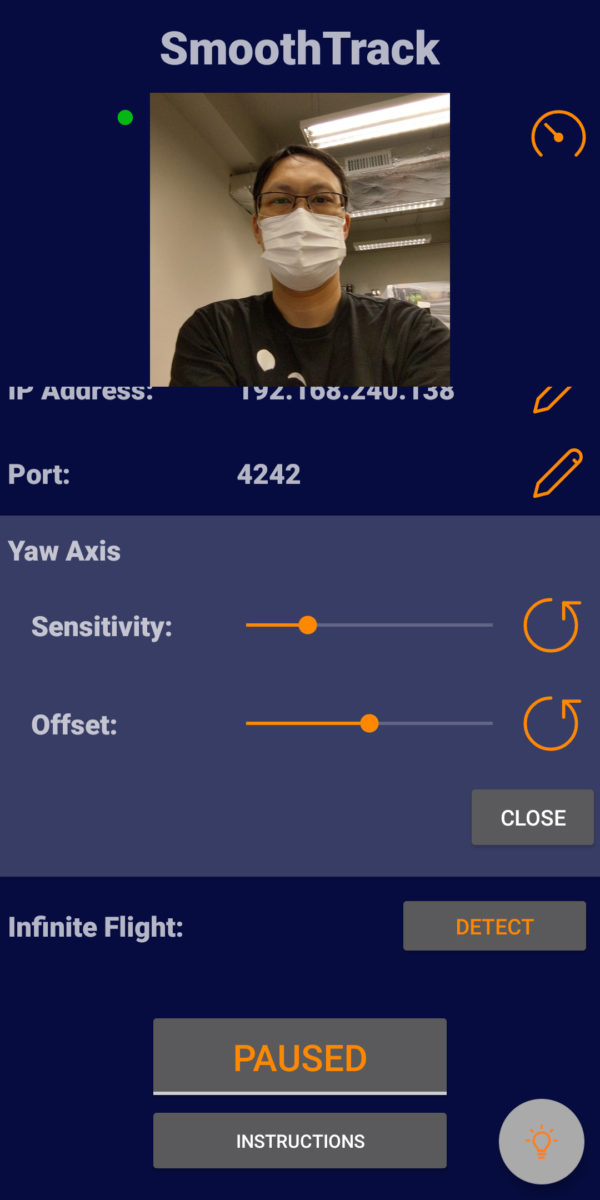Open the Instructions

coord(300,1141)
